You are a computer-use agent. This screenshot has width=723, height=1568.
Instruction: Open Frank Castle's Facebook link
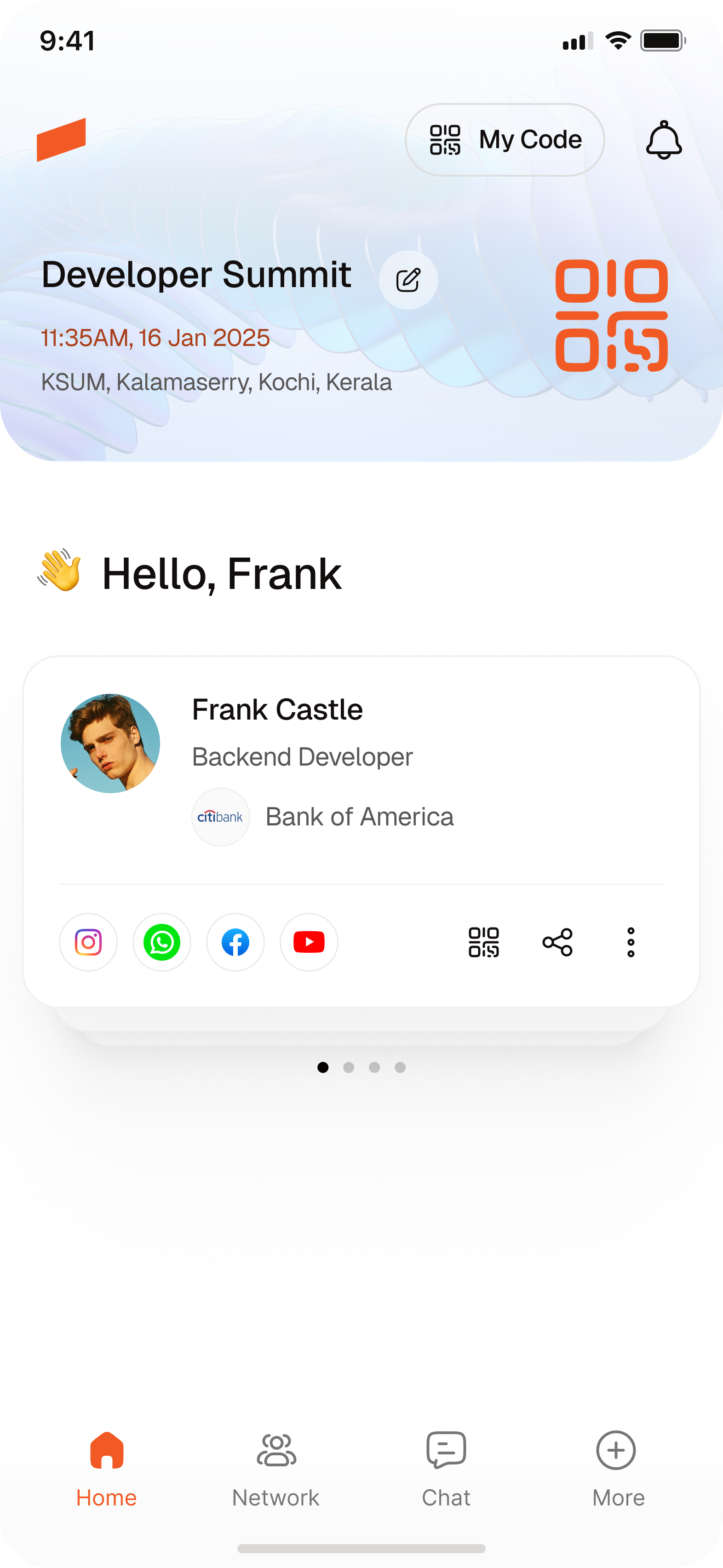tap(235, 942)
